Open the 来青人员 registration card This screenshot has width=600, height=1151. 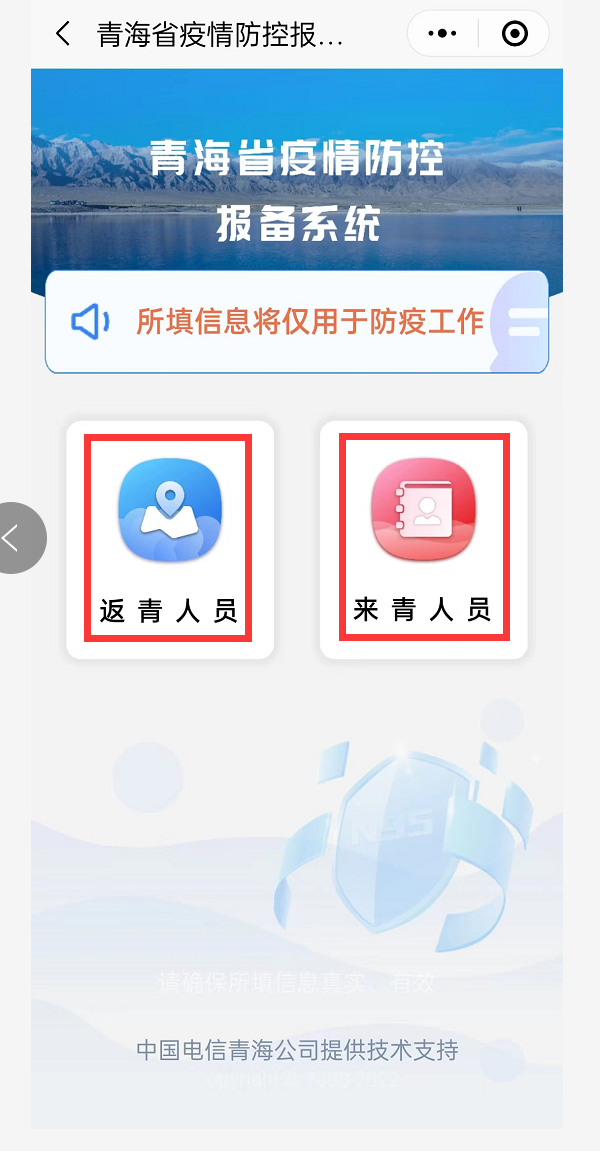[x=423, y=539]
